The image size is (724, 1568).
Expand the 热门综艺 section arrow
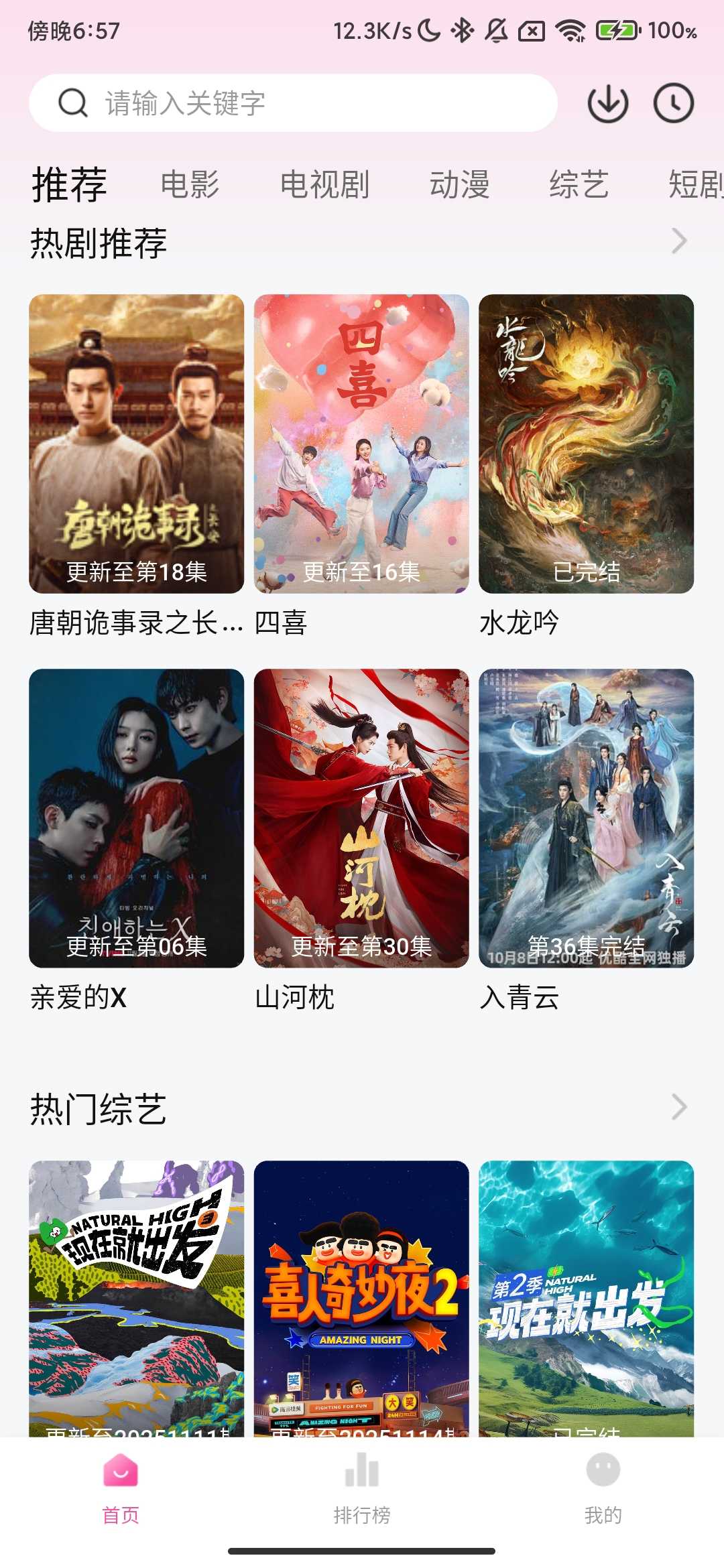(x=679, y=1107)
